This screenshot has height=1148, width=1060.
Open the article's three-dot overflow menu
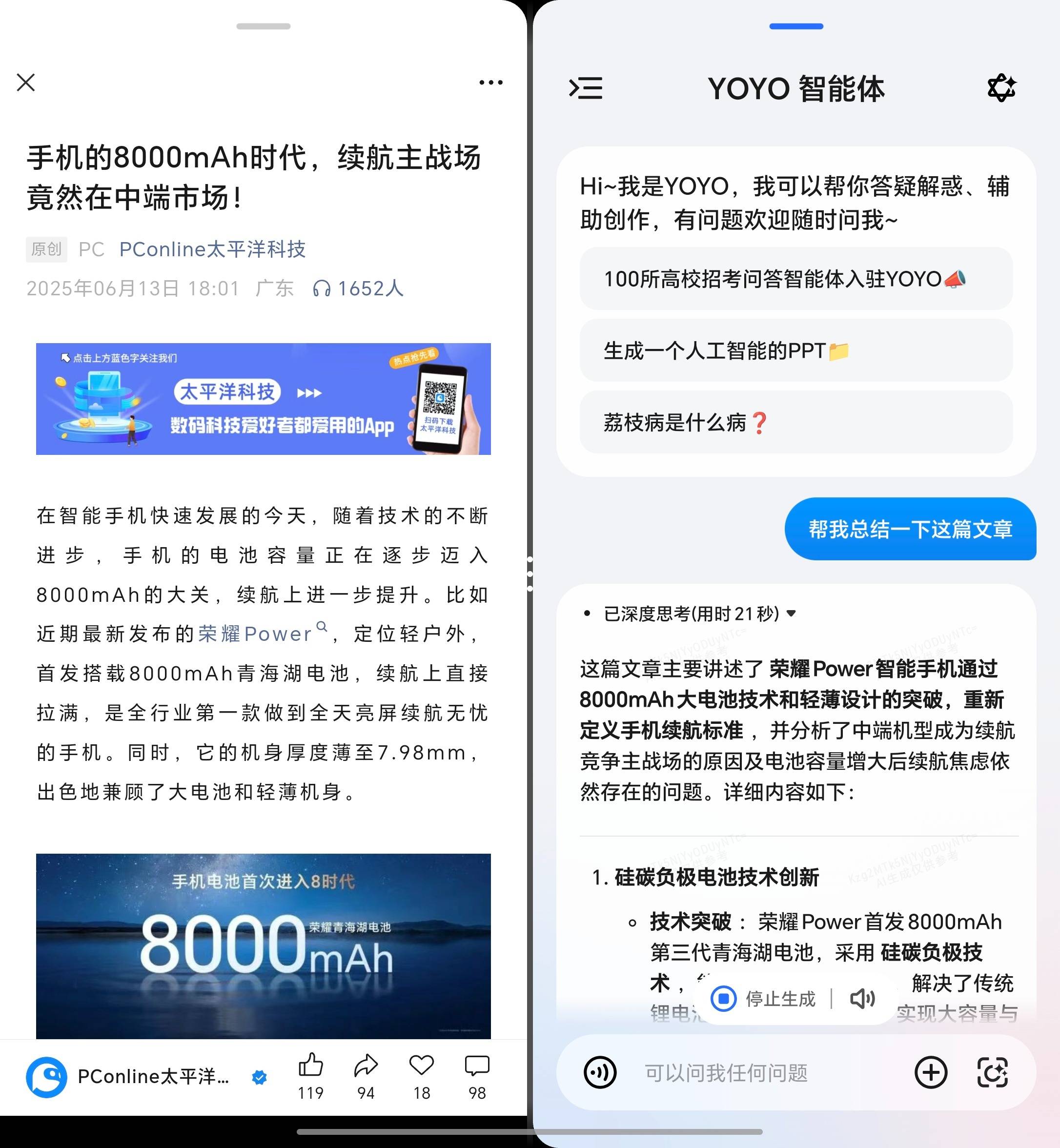click(490, 82)
